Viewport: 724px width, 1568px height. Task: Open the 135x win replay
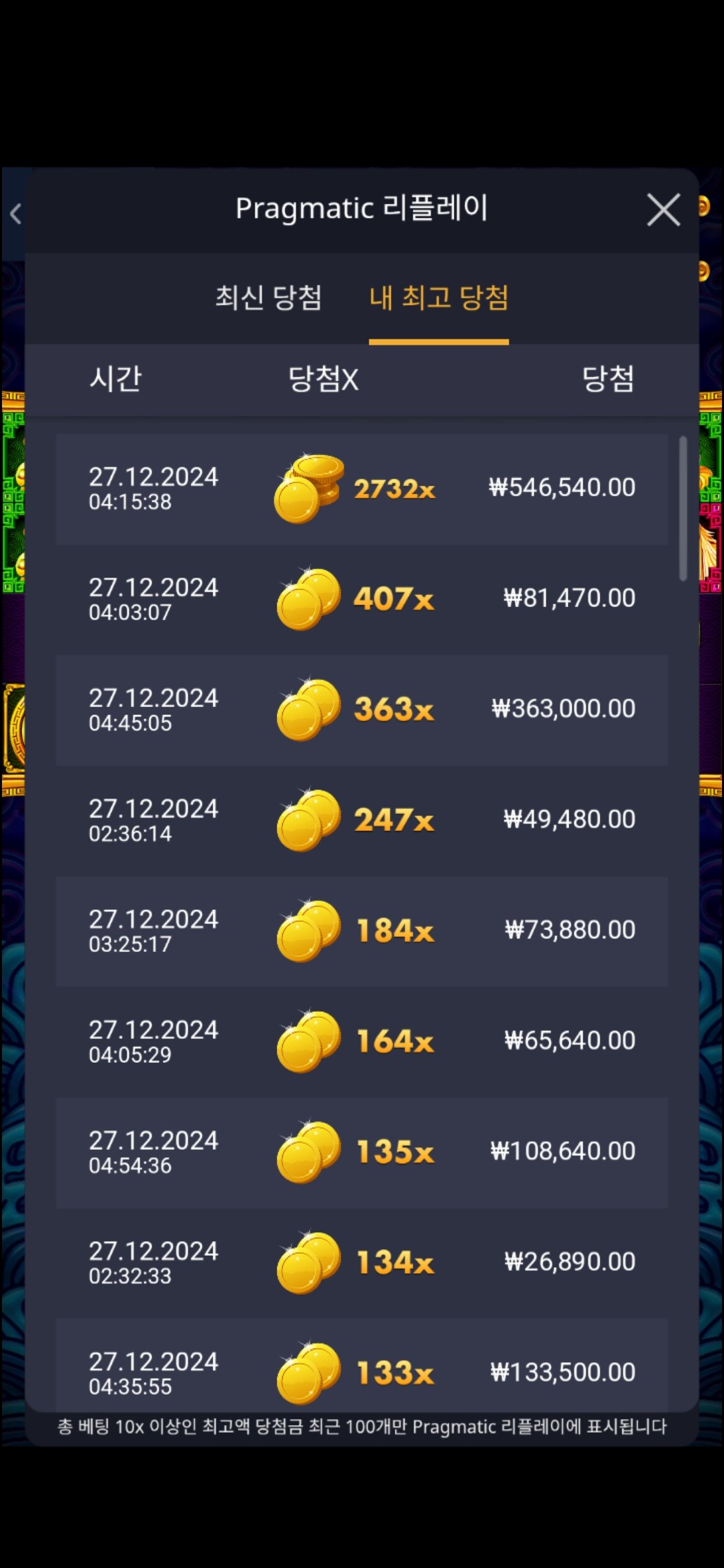[362, 1152]
